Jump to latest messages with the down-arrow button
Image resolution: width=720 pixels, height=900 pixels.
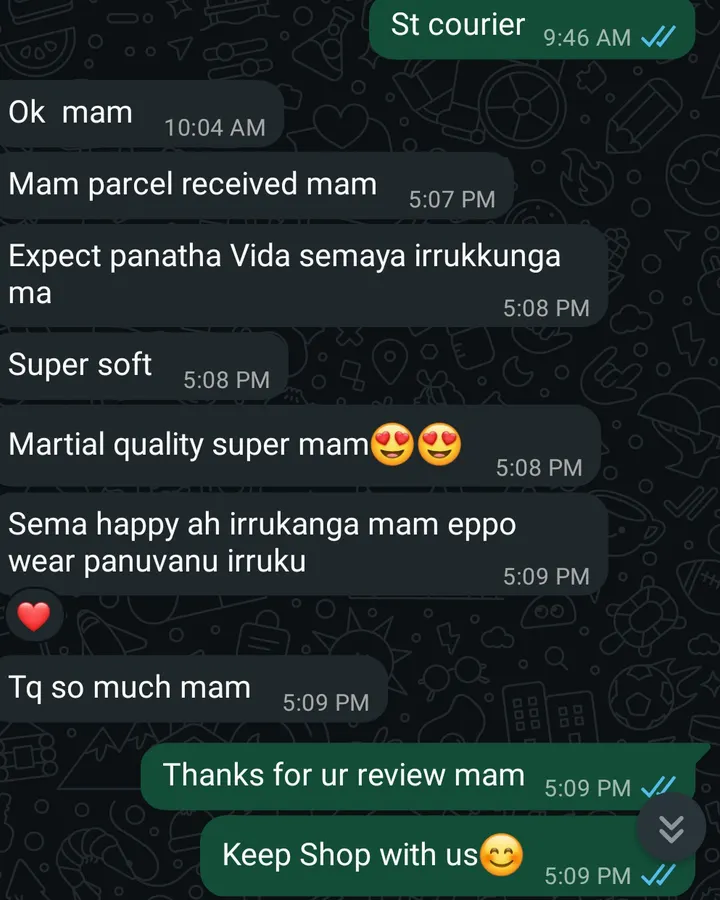pos(671,827)
